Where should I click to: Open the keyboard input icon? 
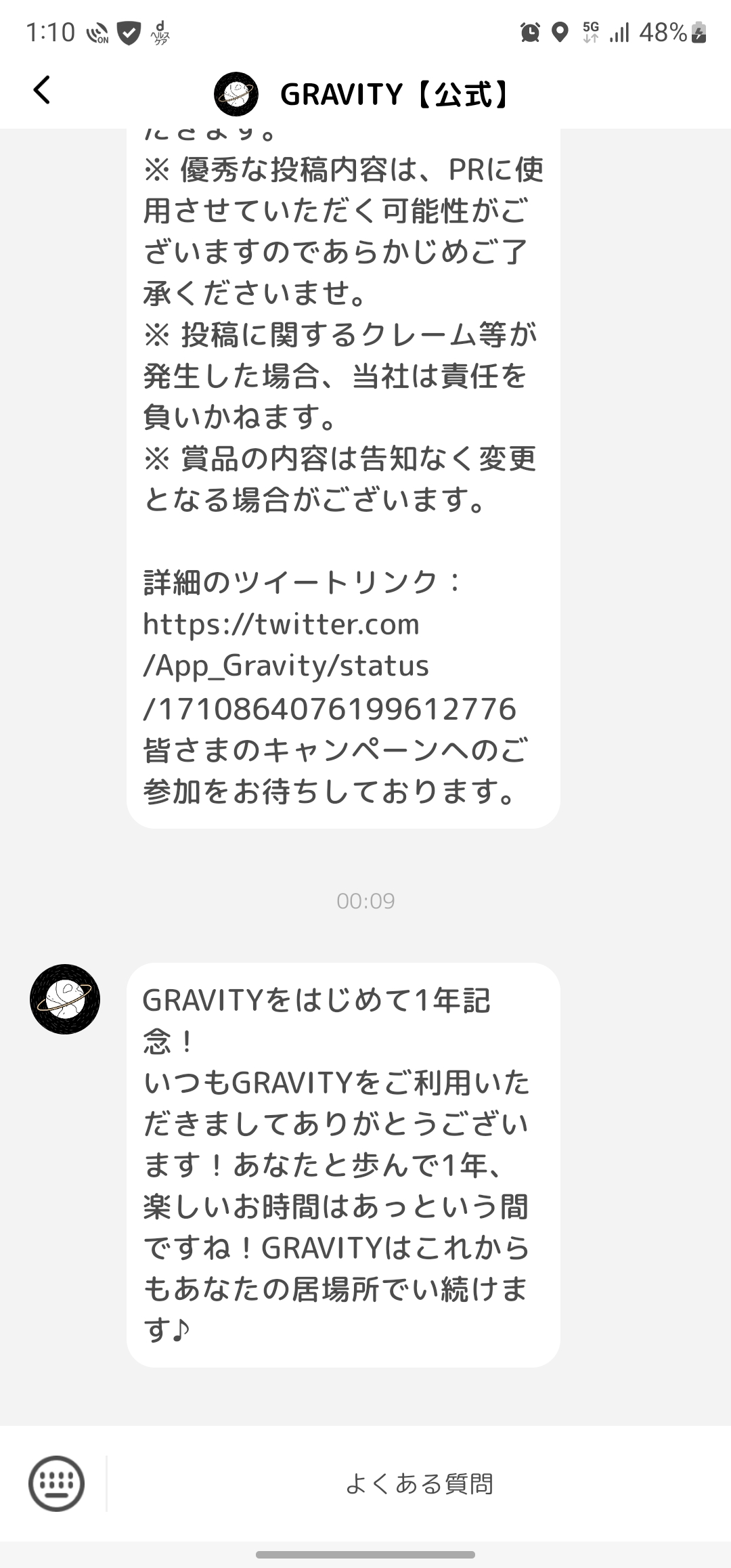(x=57, y=1483)
